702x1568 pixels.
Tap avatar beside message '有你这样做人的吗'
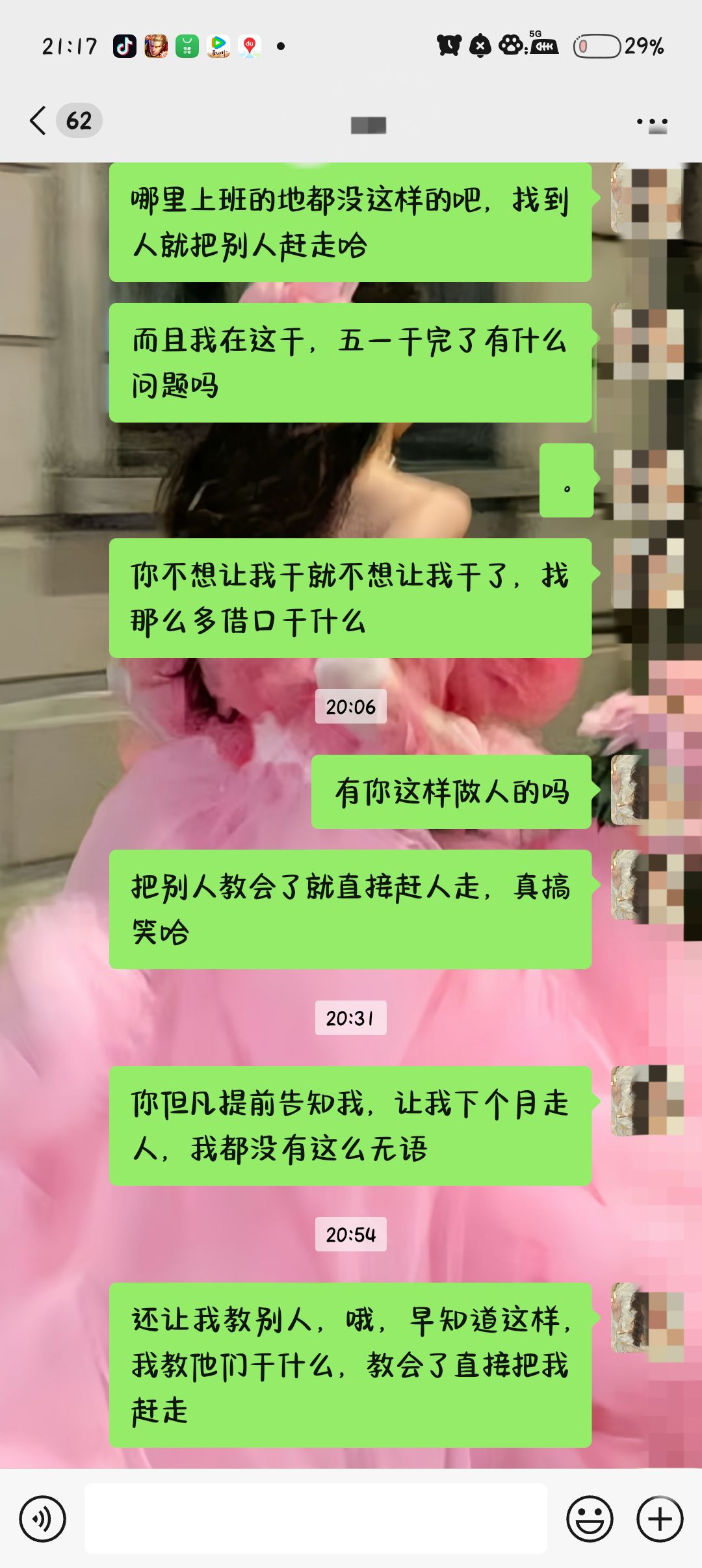coord(646,791)
